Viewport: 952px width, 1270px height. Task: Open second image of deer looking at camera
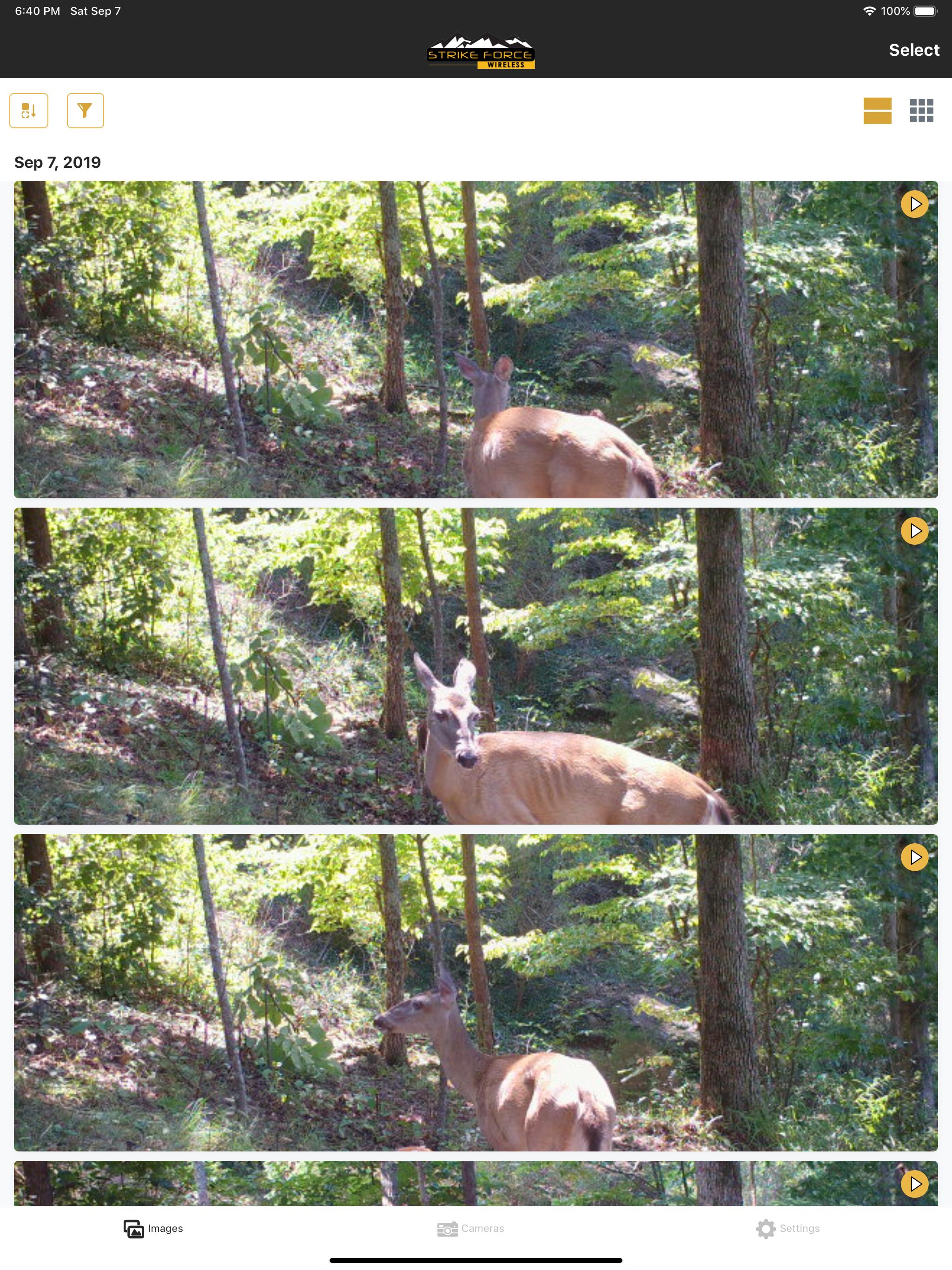click(x=476, y=665)
